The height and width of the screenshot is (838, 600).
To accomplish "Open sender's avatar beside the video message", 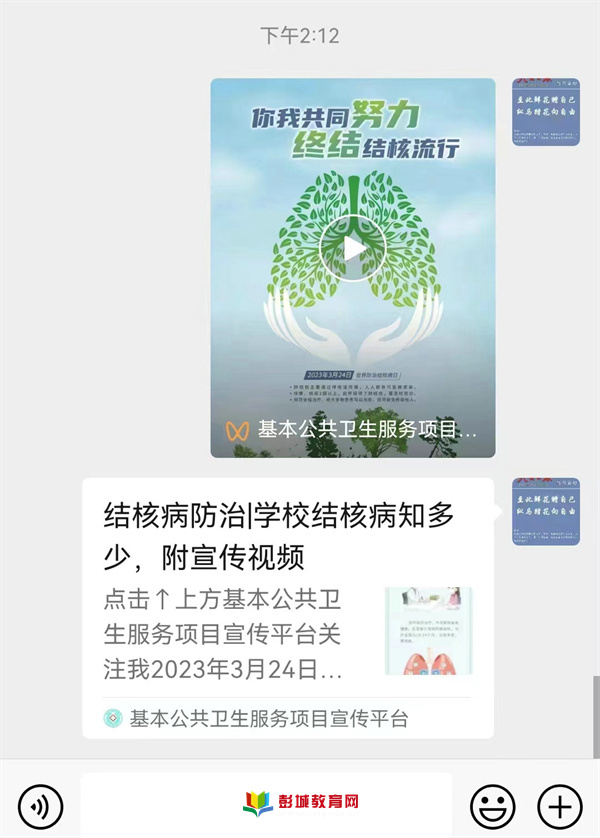I will (546, 112).
